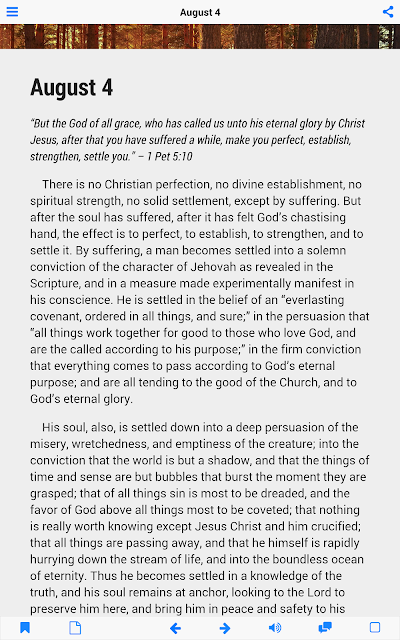Go to previous day's devotional
The height and width of the screenshot is (640, 400).
tap(175, 628)
